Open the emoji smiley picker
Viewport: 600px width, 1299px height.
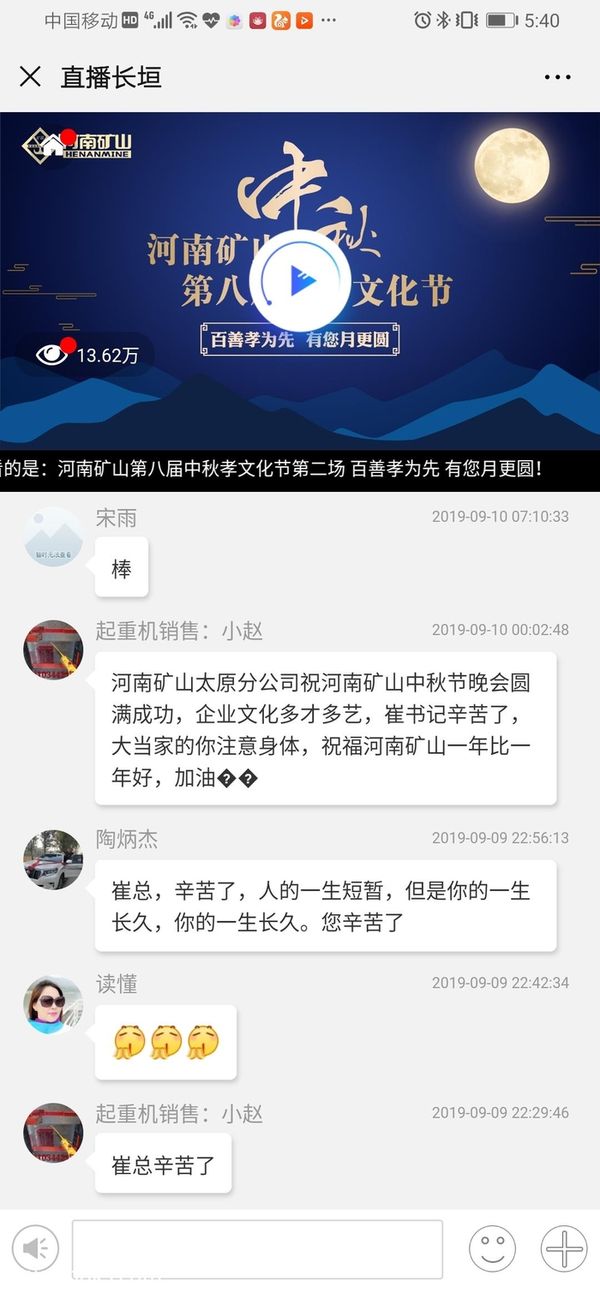pos(492,1248)
